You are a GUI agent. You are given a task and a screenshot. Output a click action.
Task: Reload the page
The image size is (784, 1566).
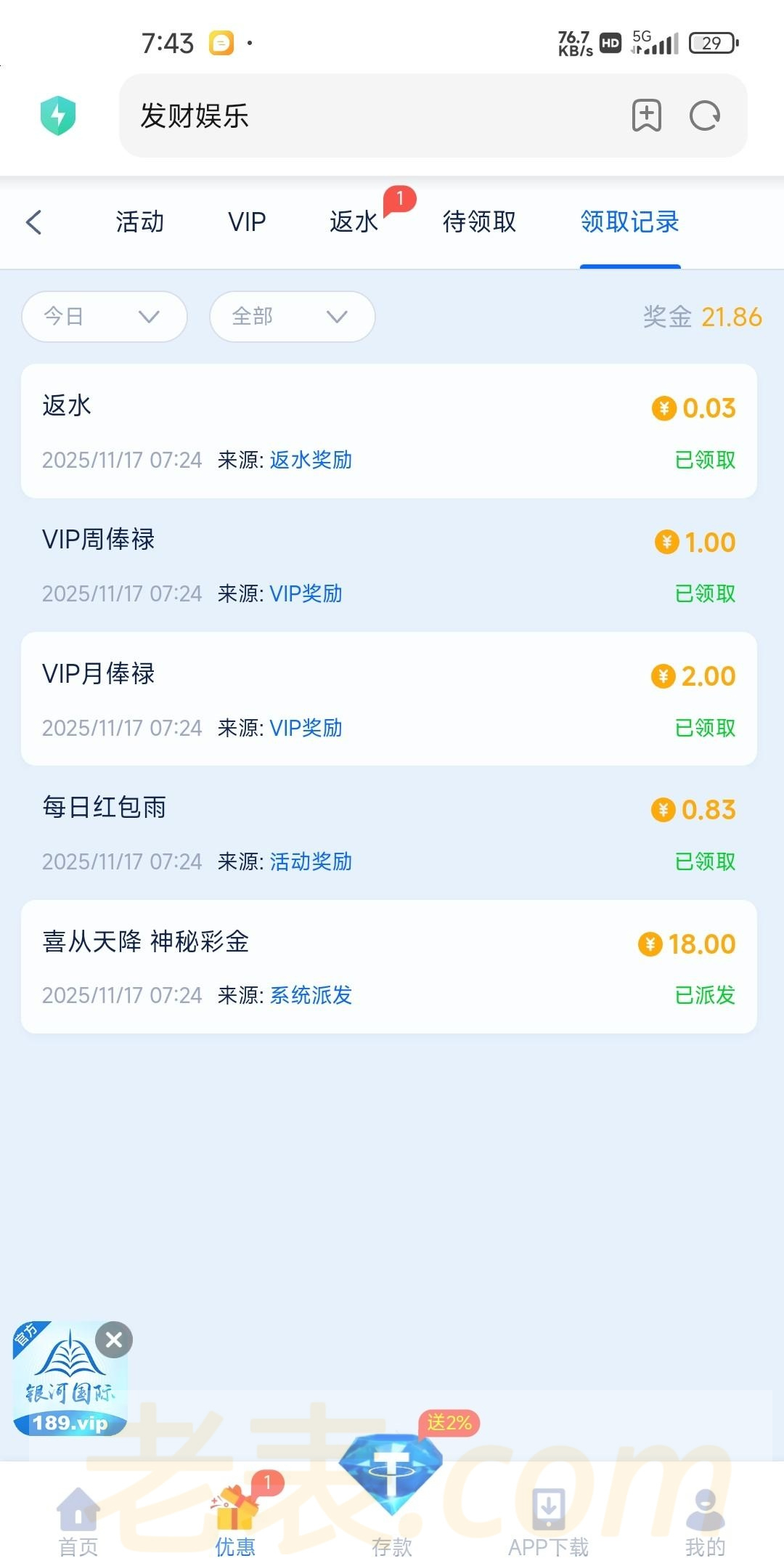pyautogui.click(x=705, y=115)
